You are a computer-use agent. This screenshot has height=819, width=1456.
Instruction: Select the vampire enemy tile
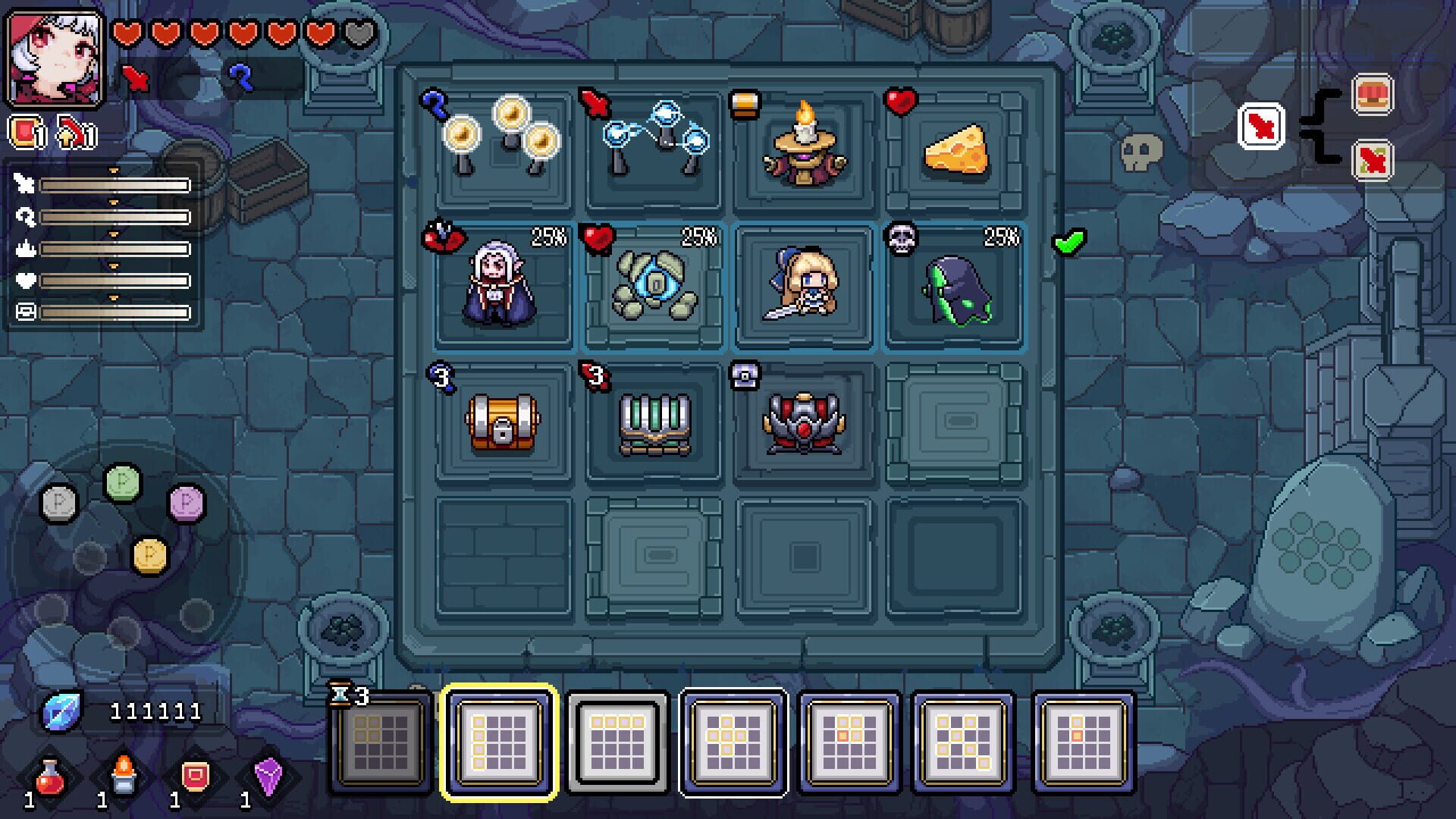pyautogui.click(x=502, y=286)
